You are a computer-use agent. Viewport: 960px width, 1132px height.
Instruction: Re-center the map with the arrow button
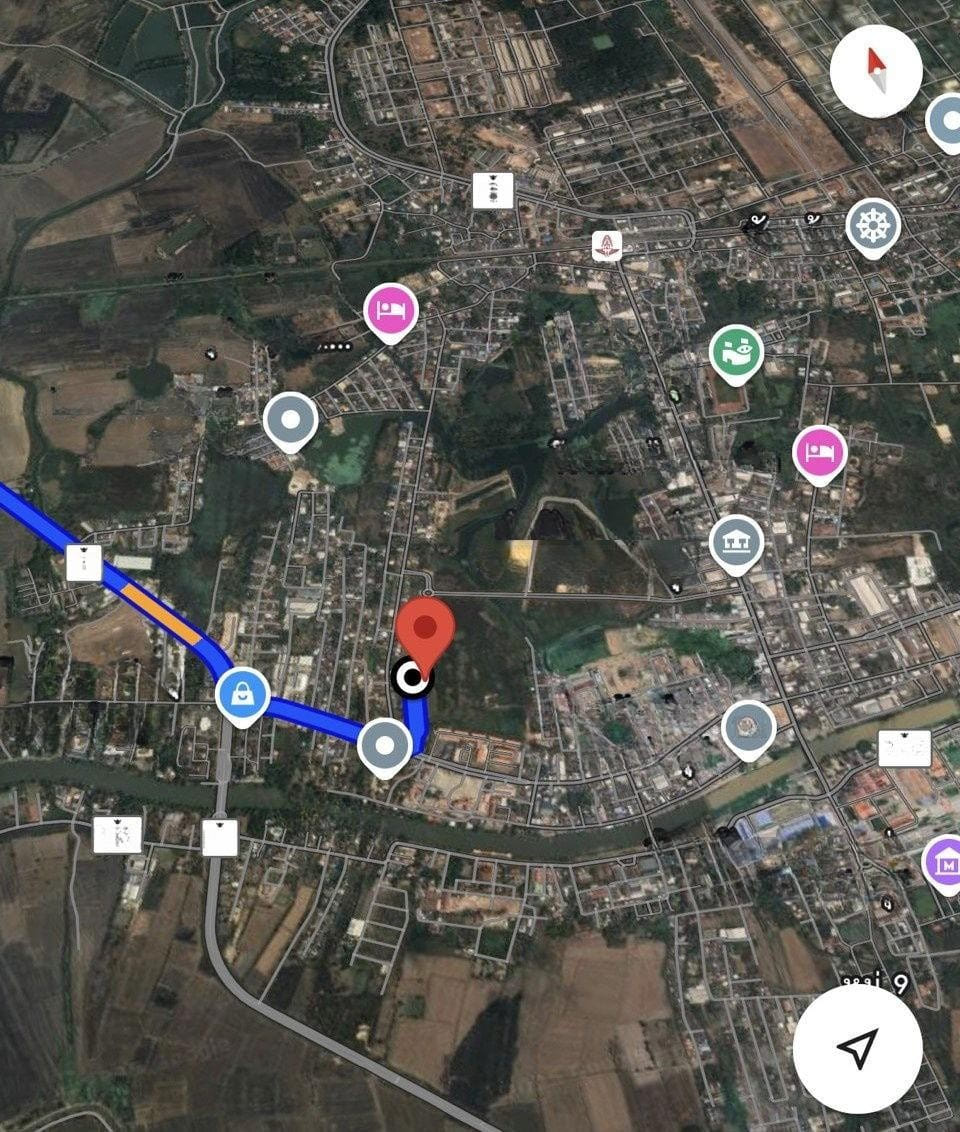pos(857,1048)
